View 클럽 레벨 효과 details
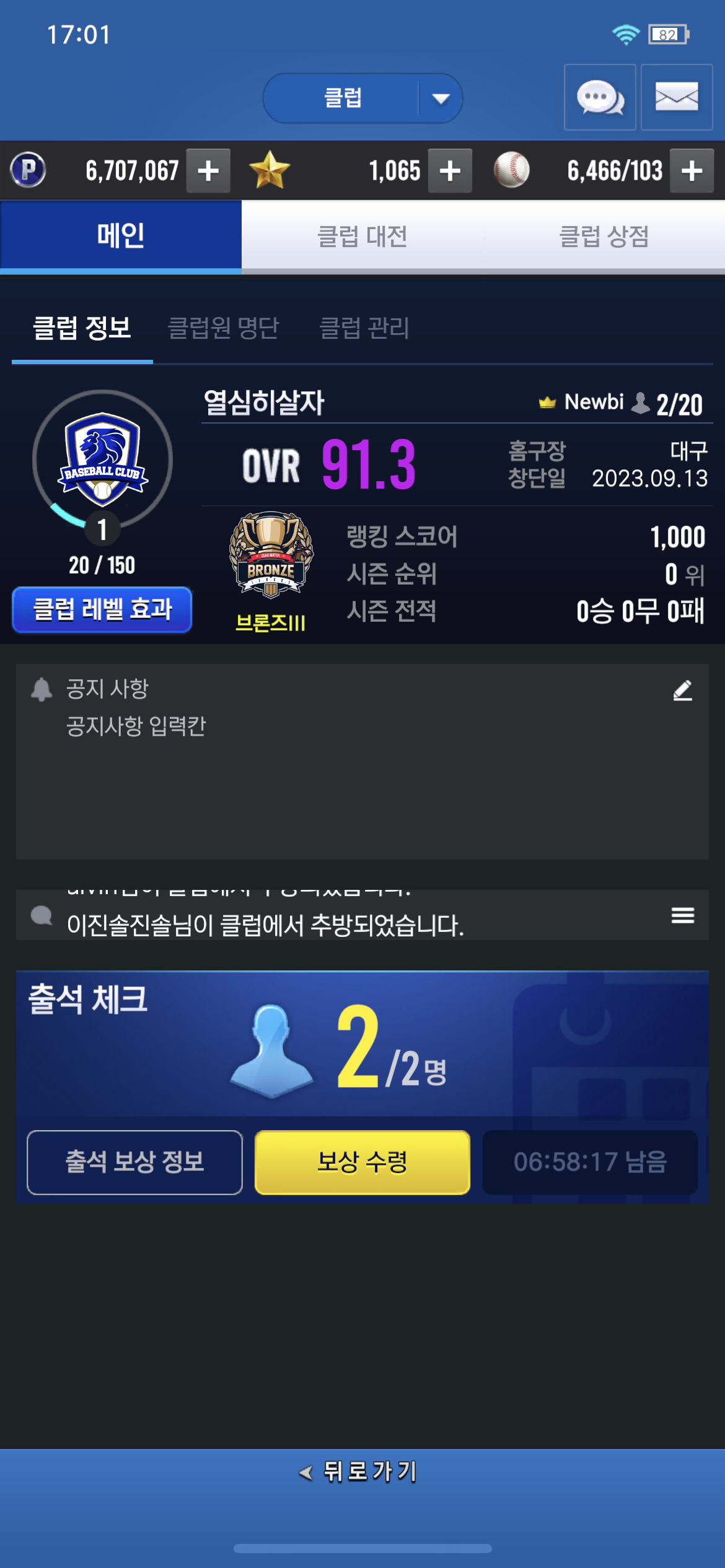The width and height of the screenshot is (725, 1568). click(x=102, y=609)
